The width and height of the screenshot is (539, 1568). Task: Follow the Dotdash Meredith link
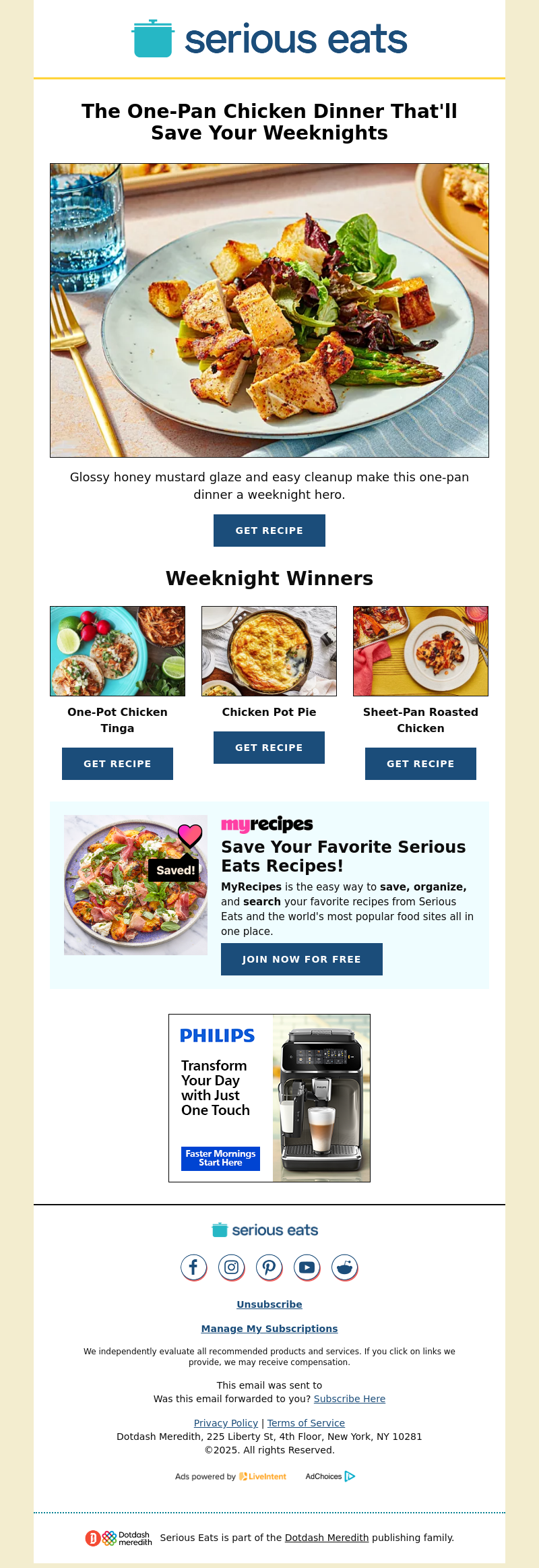(326, 1538)
